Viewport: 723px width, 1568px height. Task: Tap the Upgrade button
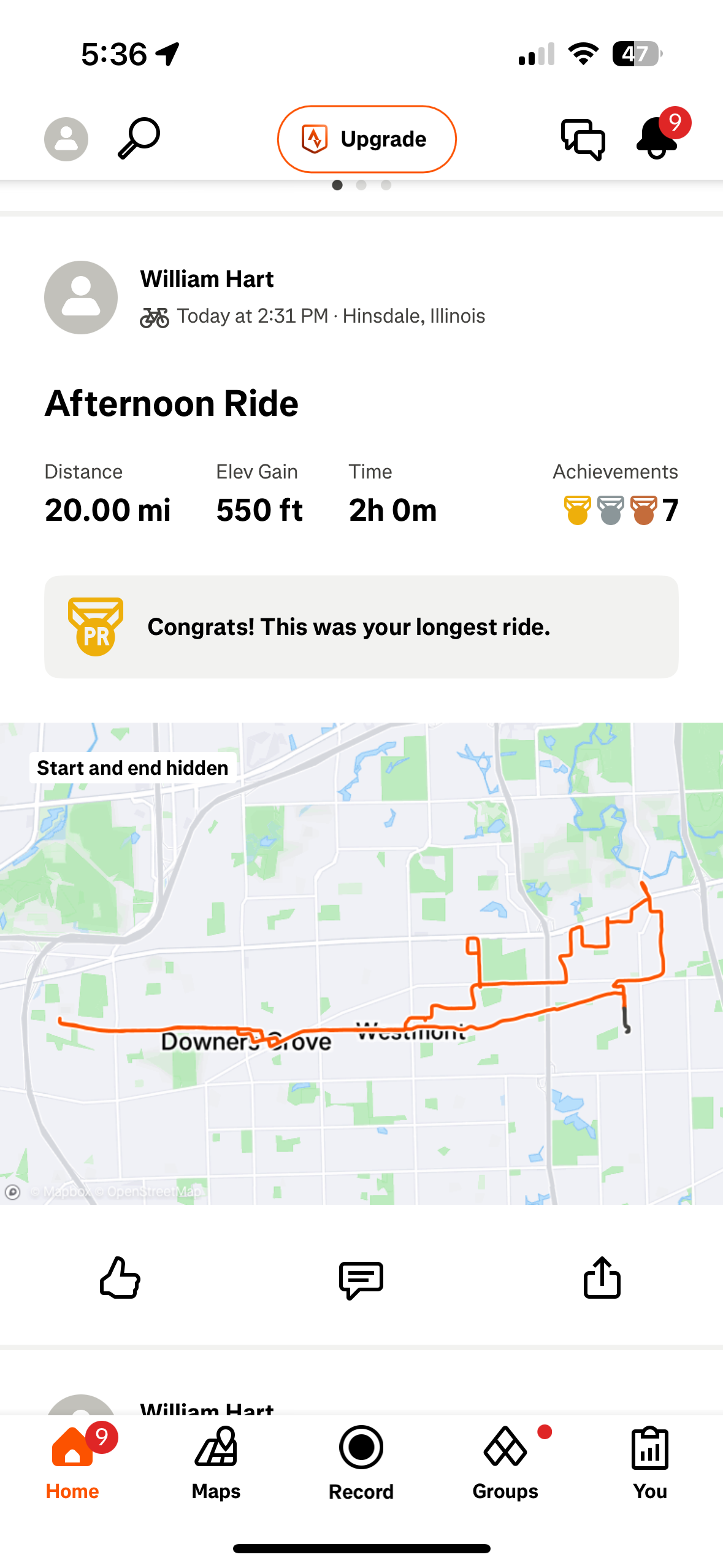tap(367, 139)
